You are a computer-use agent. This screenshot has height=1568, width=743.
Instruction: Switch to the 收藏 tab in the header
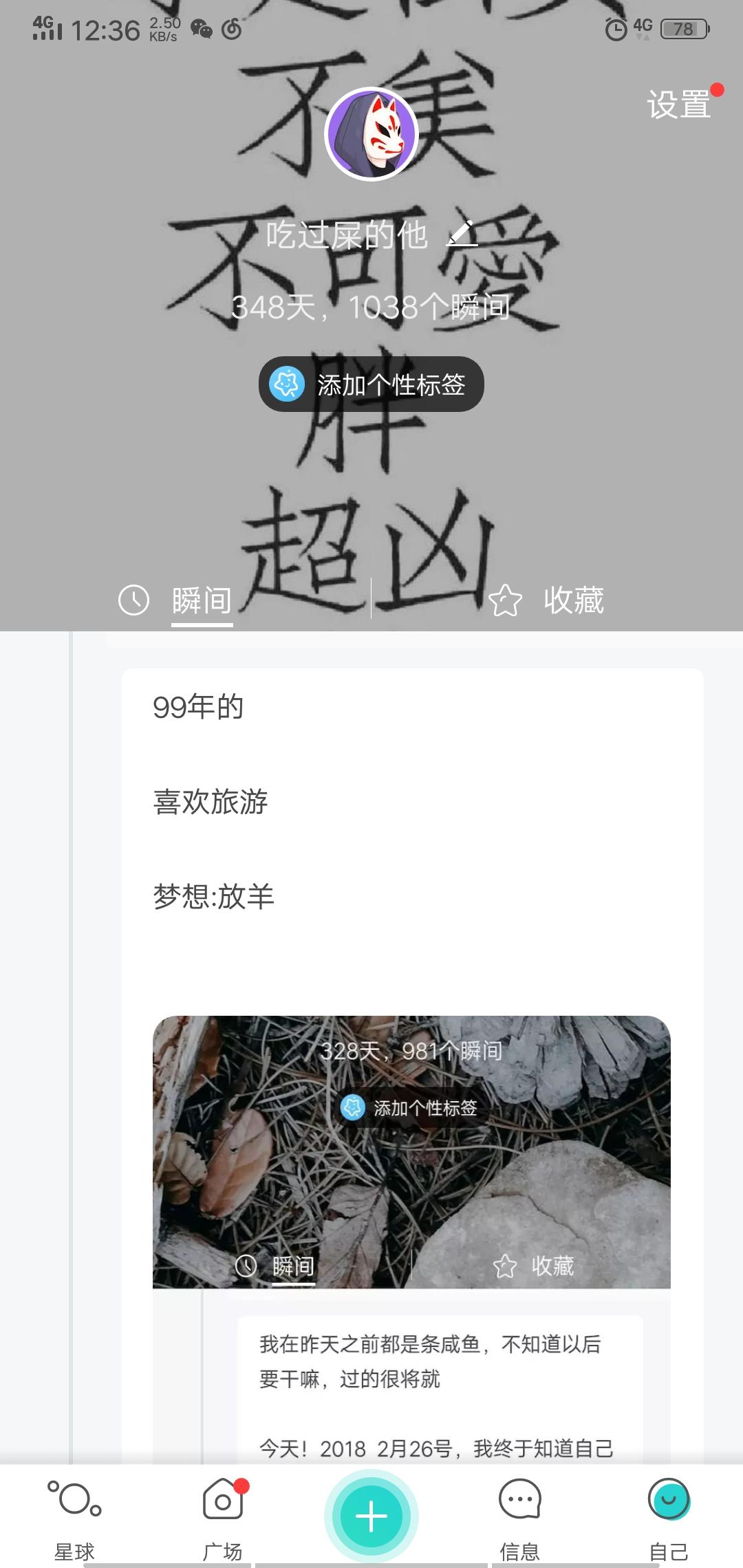[547, 600]
